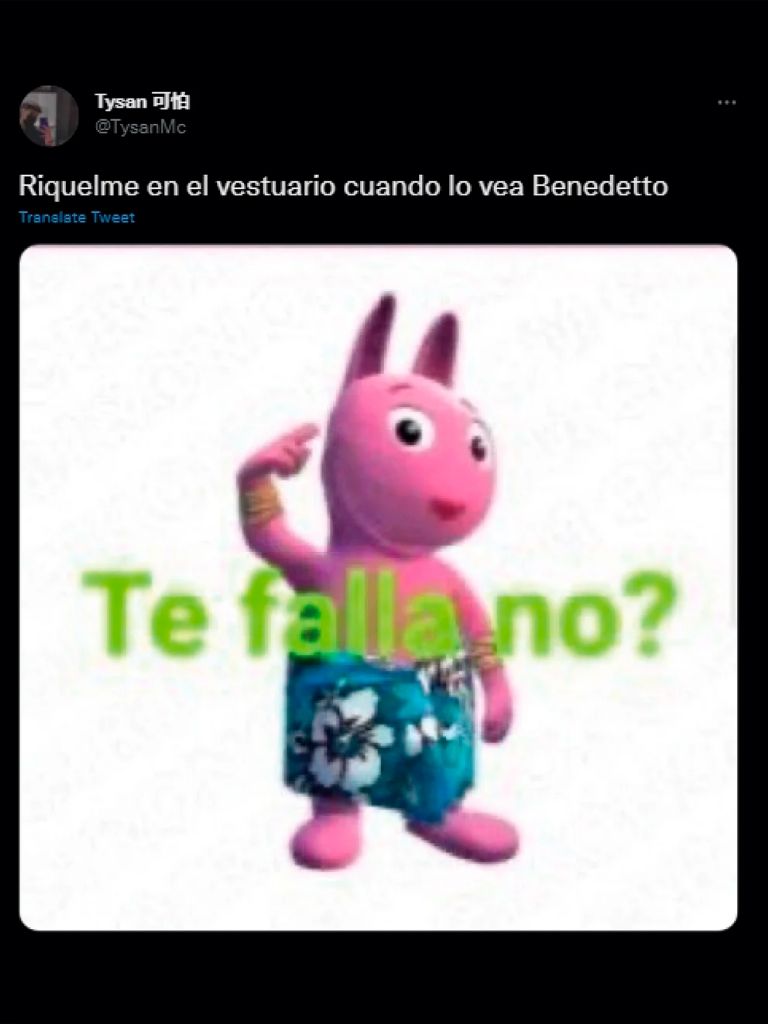Open TysanMc's profile picture
768x1024 pixels.
[x=49, y=116]
